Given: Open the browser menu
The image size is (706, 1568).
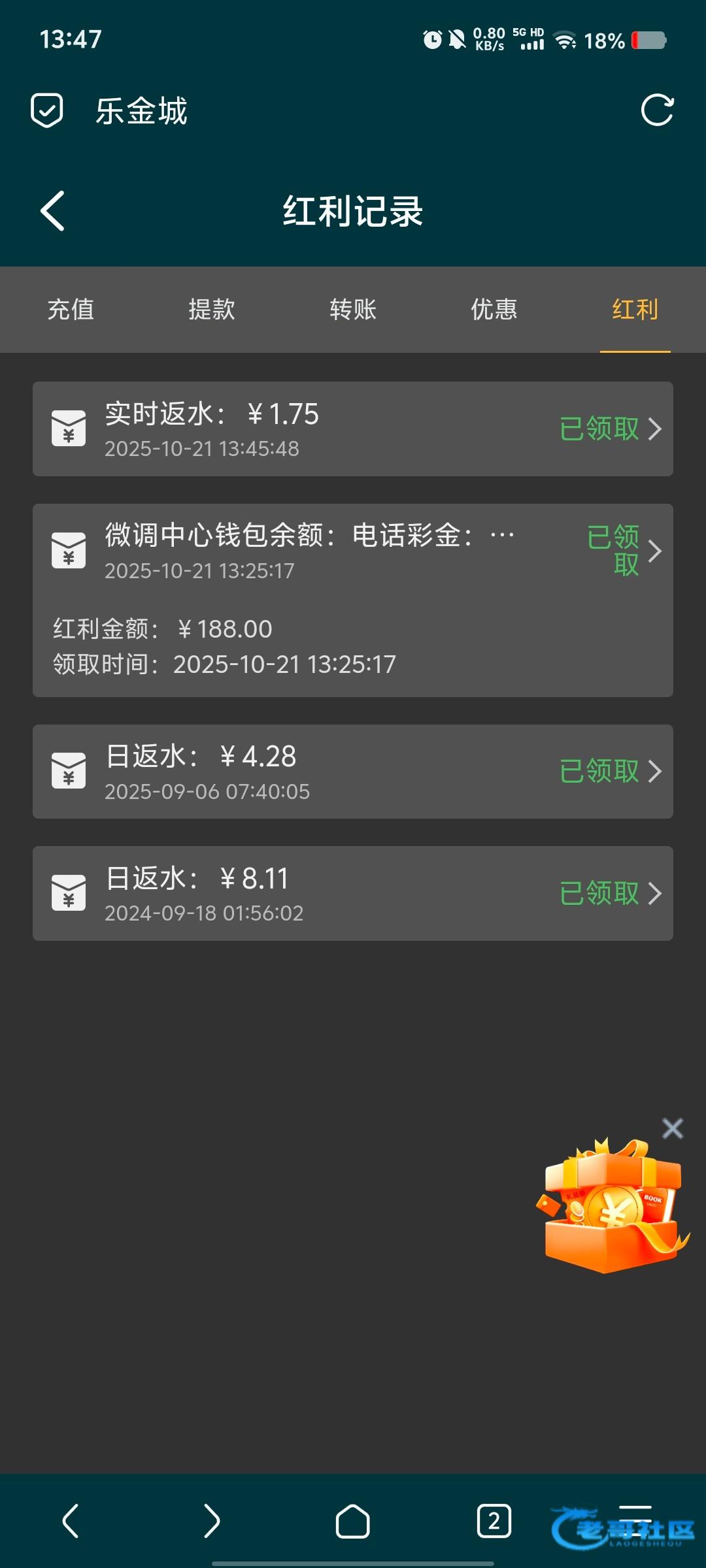Looking at the screenshot, I should click(x=635, y=1521).
